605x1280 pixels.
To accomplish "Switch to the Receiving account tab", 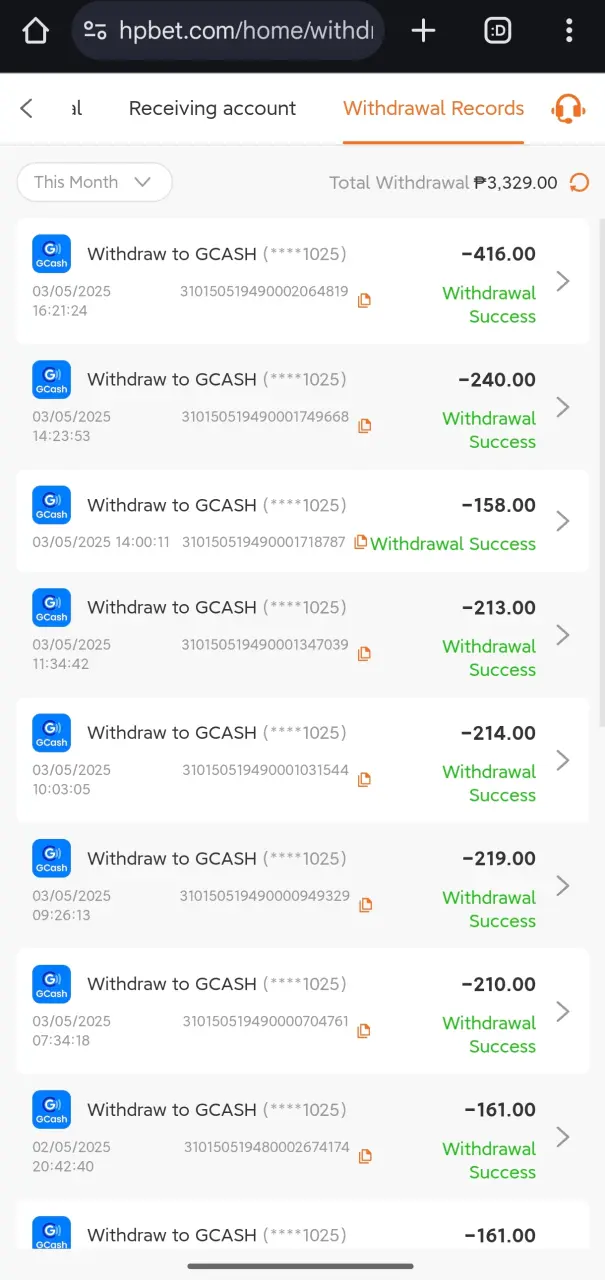I will coord(212,108).
